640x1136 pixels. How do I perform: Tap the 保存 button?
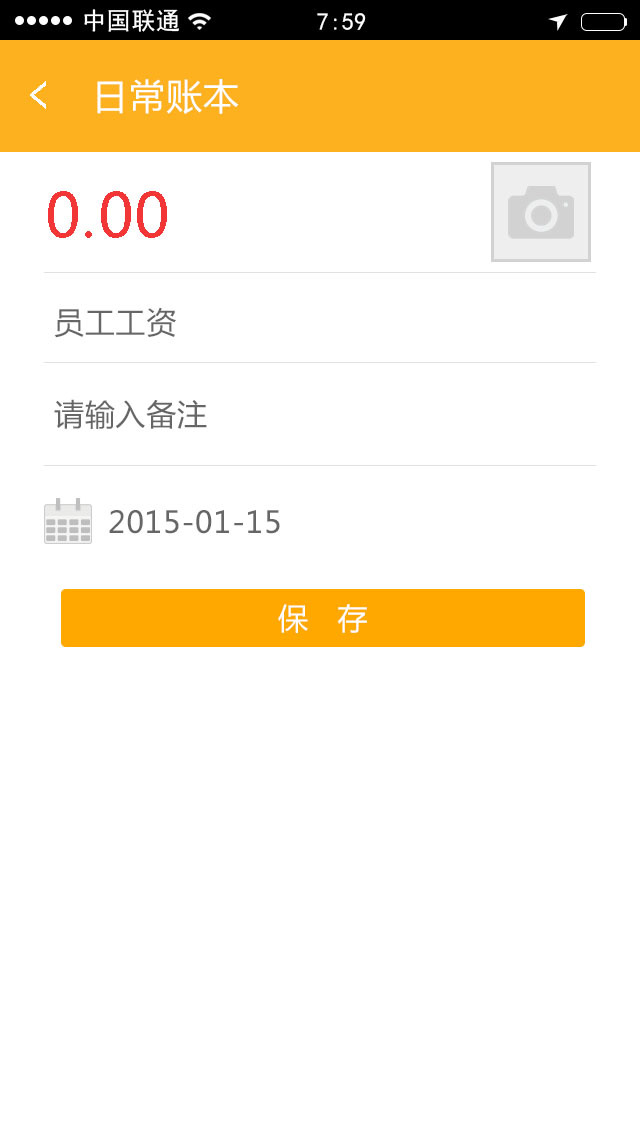tap(323, 618)
